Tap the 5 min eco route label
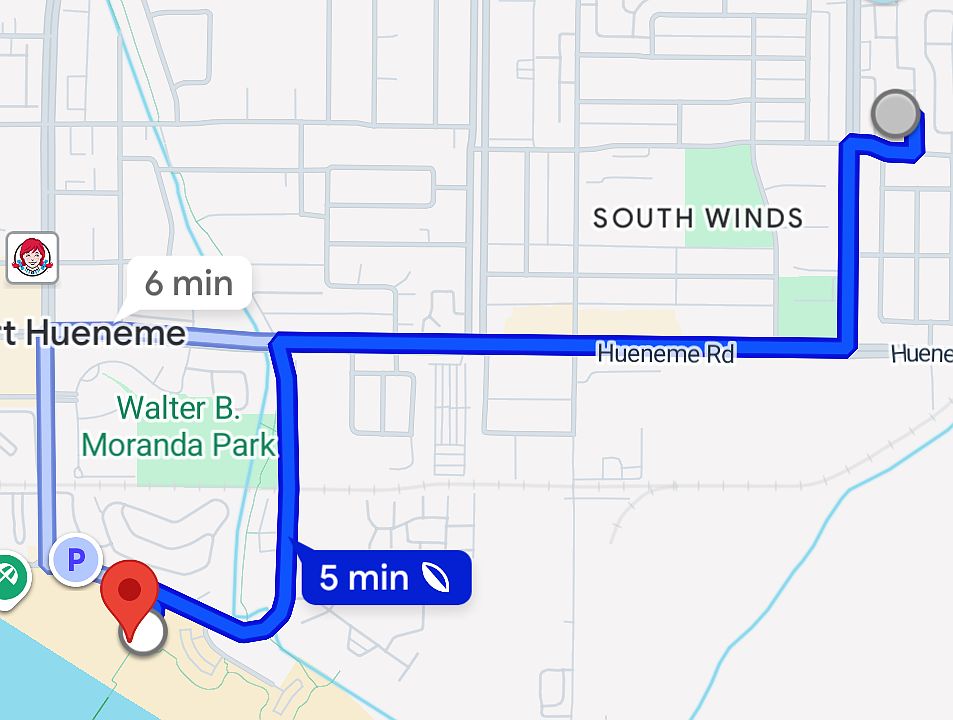Viewport: 953px width, 720px height. (385, 577)
